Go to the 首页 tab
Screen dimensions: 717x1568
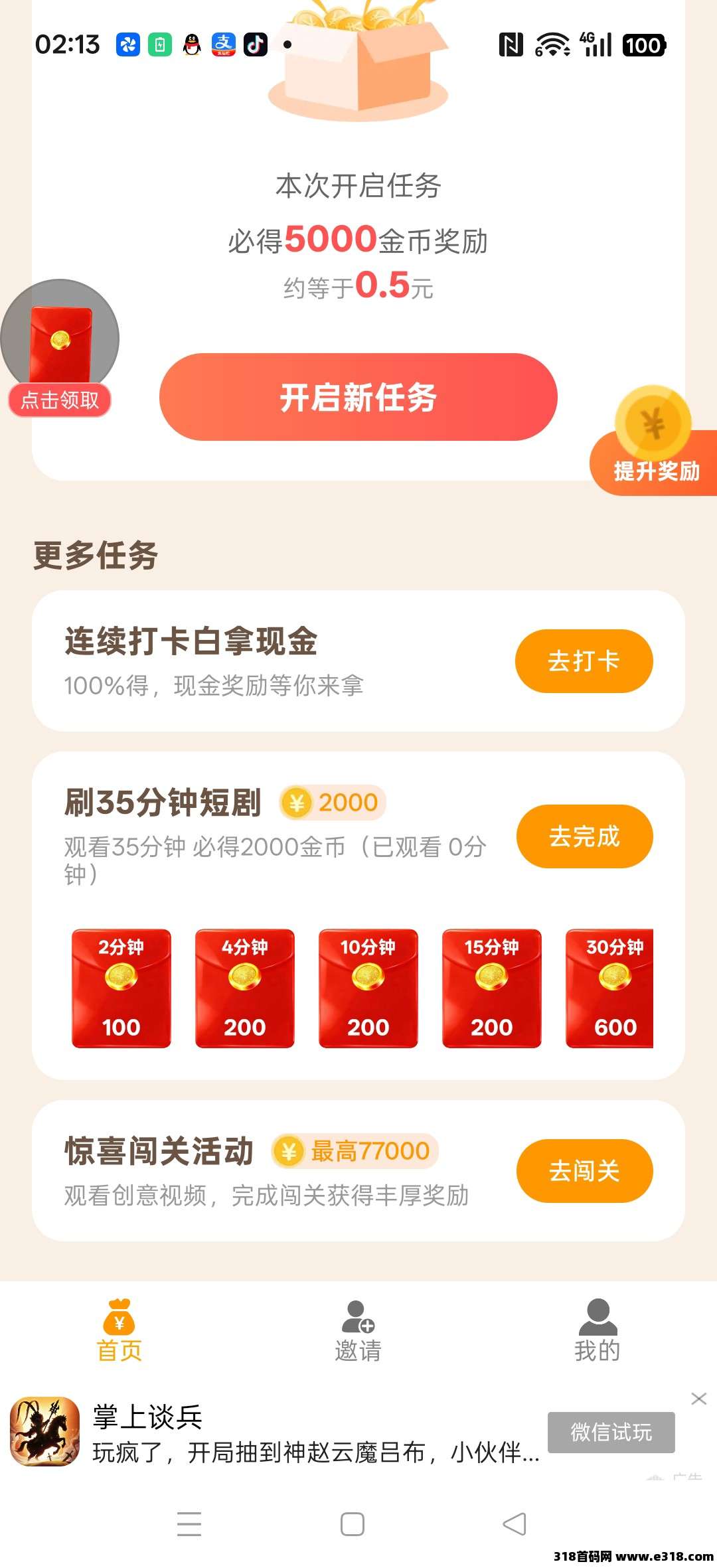point(119,1331)
